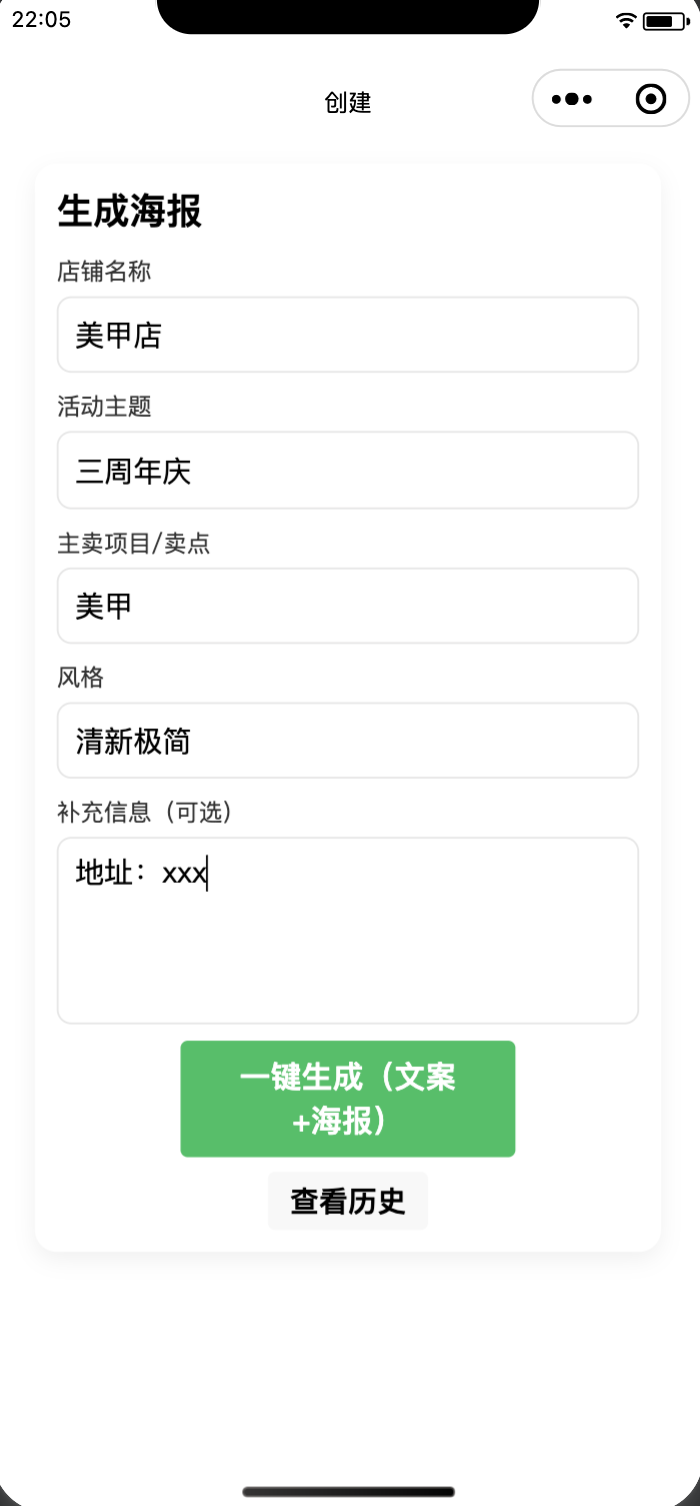Viewport: 700px width, 1506px height.
Task: Edit the 补充信息 text area
Action: point(347,930)
